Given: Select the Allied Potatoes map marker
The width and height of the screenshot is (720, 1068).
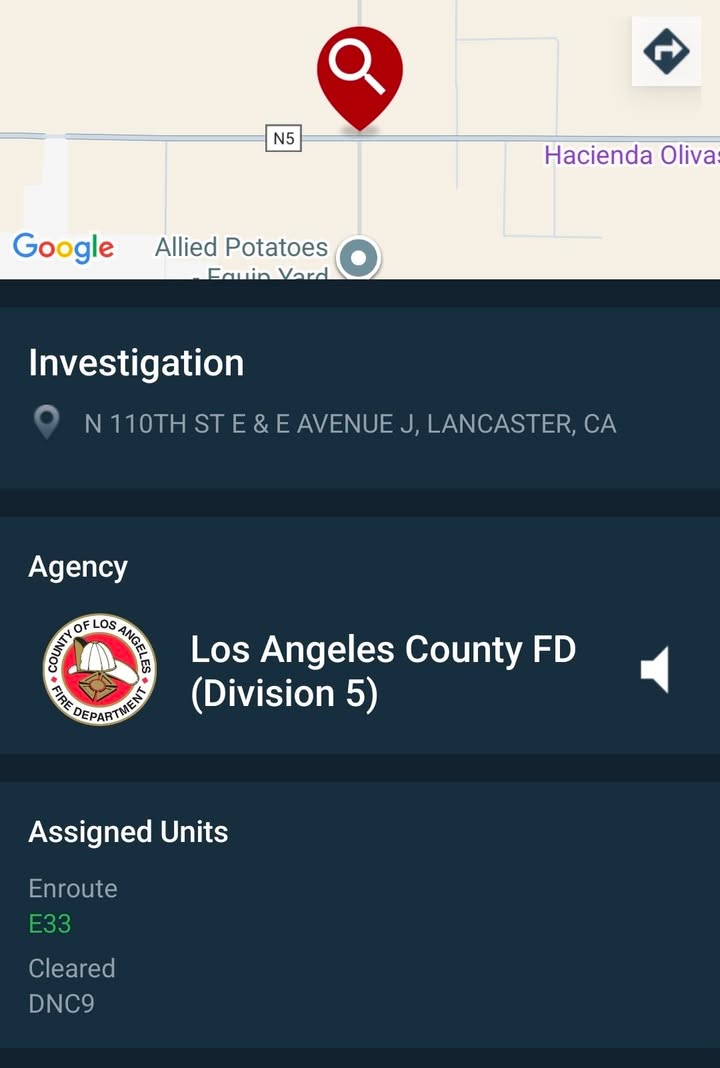Looking at the screenshot, I should [x=358, y=258].
